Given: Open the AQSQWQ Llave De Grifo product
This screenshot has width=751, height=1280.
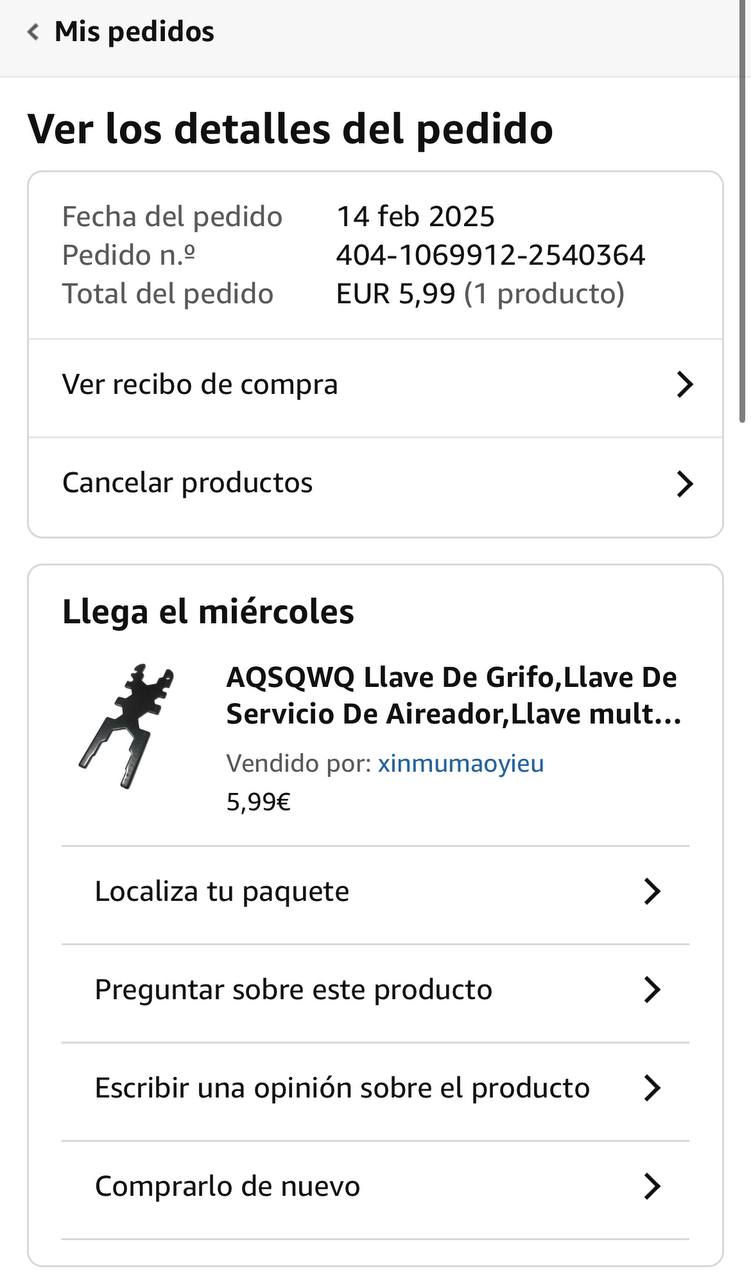Looking at the screenshot, I should point(452,696).
